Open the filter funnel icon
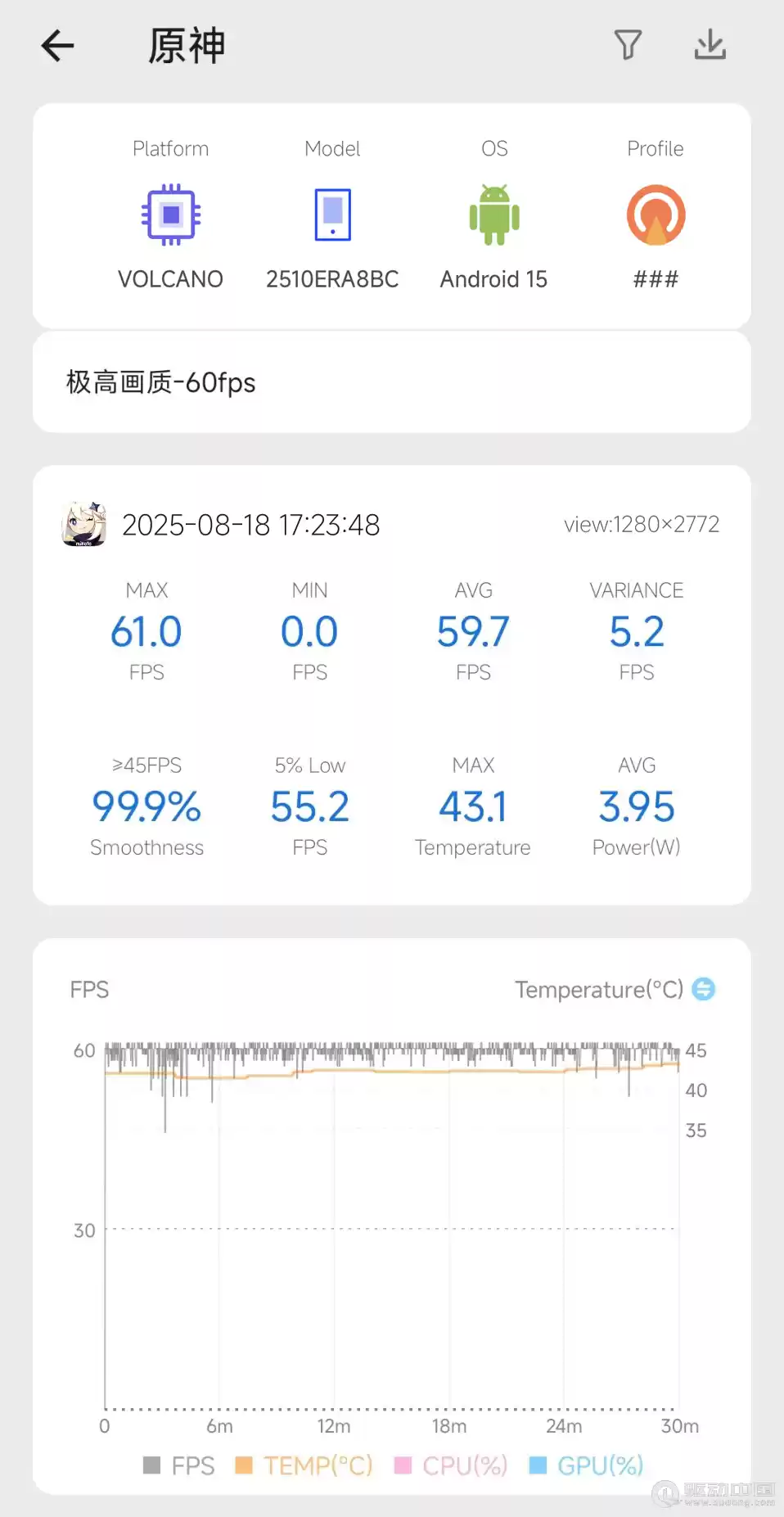This screenshot has width=784, height=1517. point(628,45)
